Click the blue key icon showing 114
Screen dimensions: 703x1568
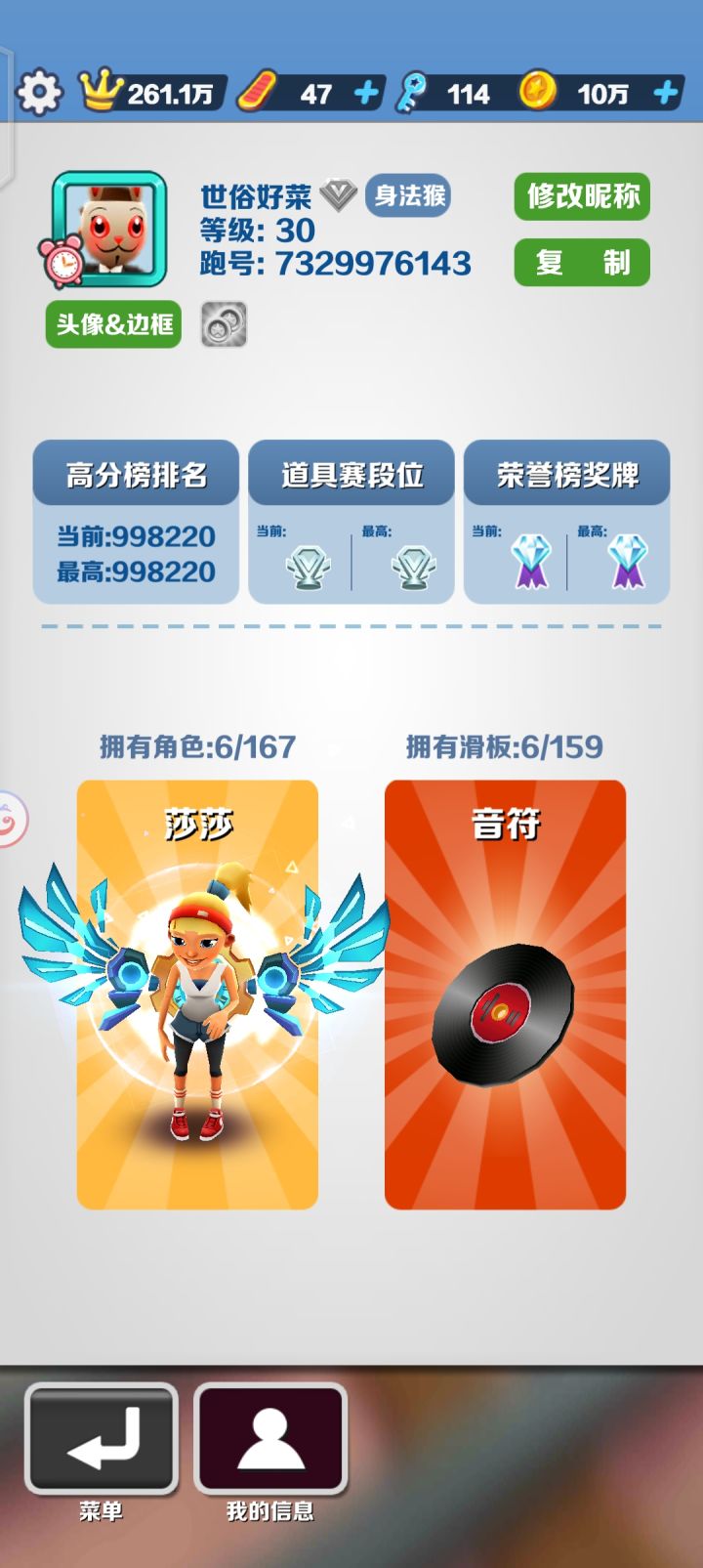(x=412, y=91)
